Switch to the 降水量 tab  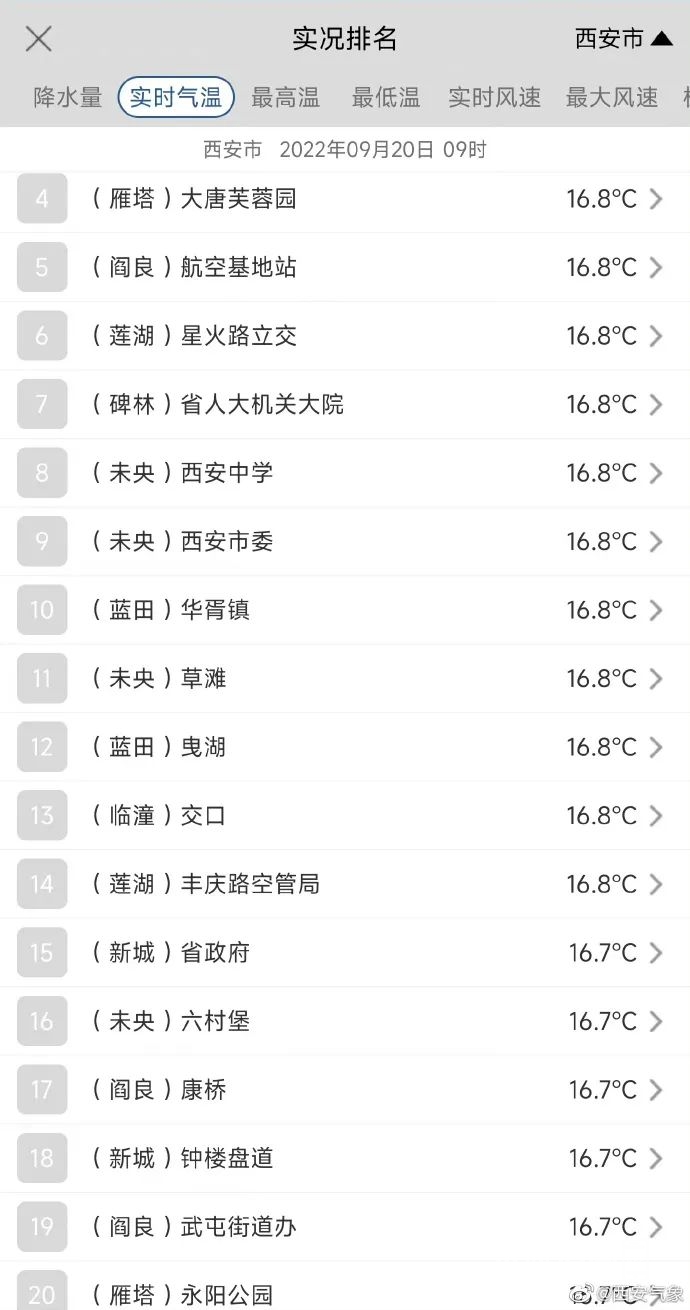pos(68,97)
